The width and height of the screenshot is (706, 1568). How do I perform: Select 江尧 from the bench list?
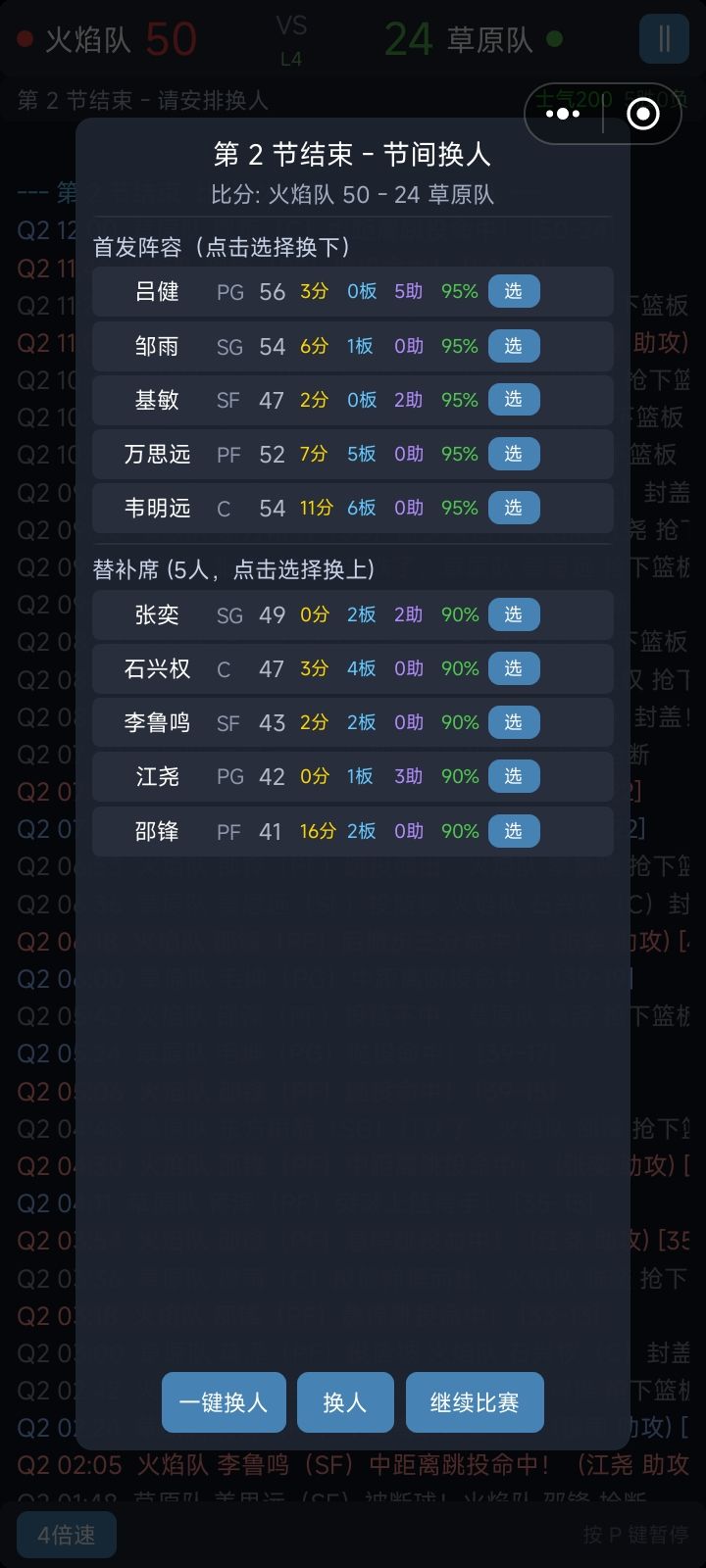[x=514, y=776]
